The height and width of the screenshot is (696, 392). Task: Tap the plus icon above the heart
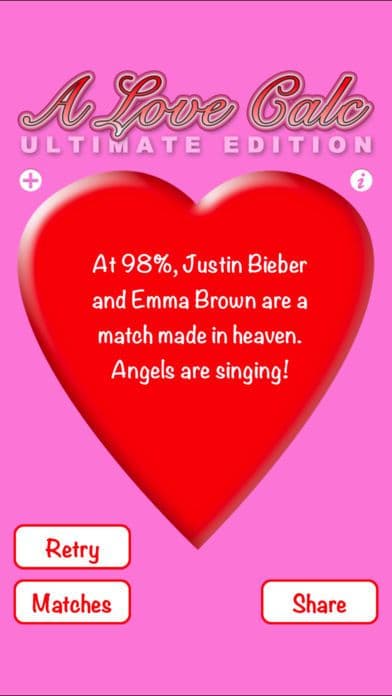30,181
